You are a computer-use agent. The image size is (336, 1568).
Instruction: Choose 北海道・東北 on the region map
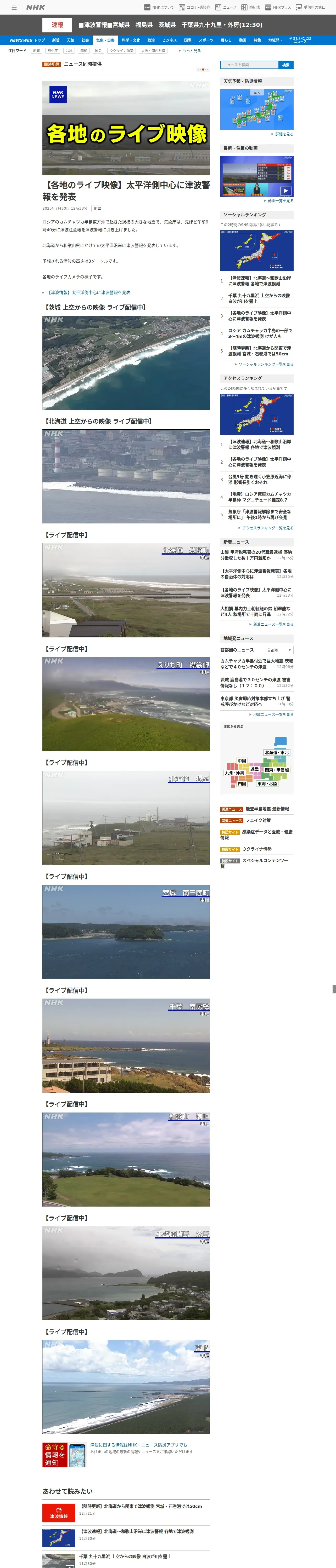pos(276,752)
